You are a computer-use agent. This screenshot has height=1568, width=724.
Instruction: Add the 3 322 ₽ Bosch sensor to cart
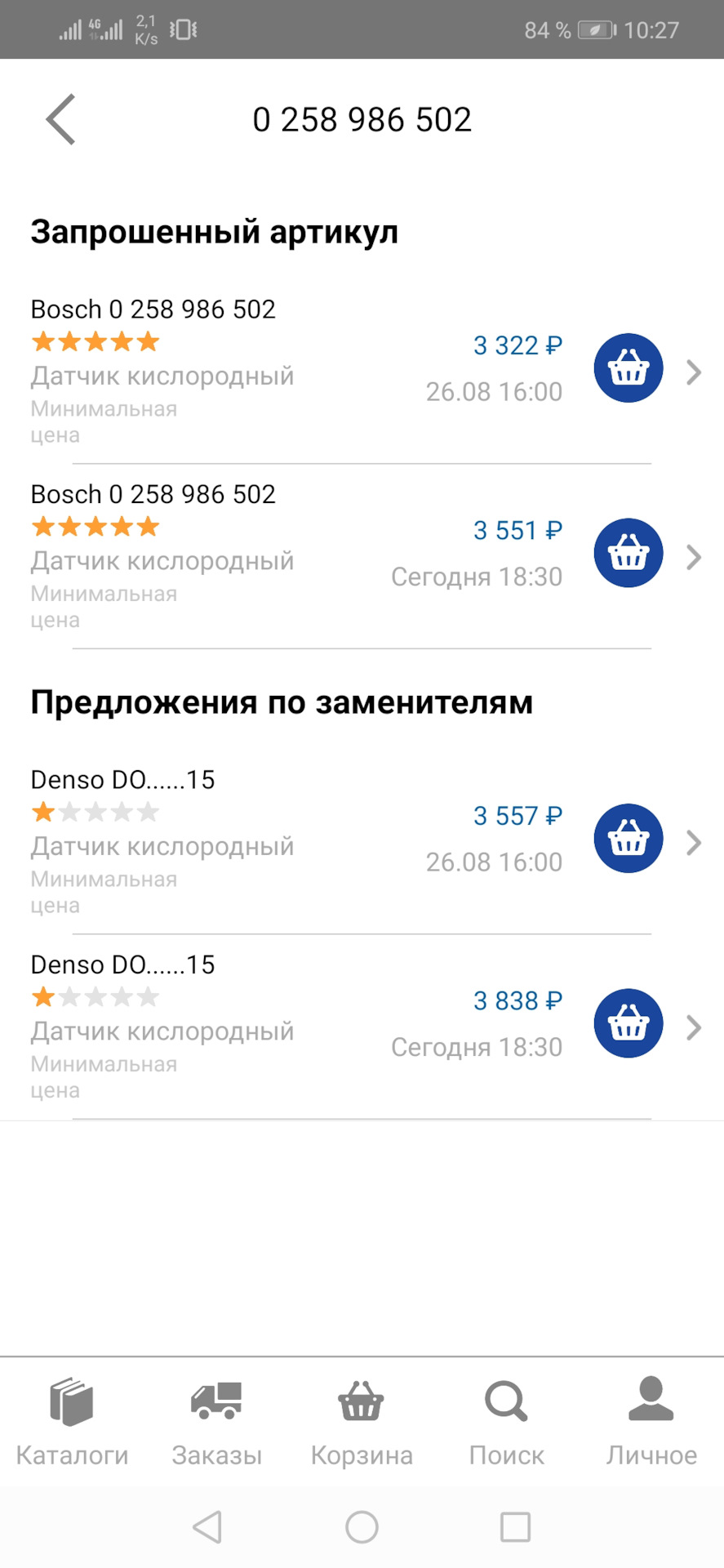[x=628, y=368]
